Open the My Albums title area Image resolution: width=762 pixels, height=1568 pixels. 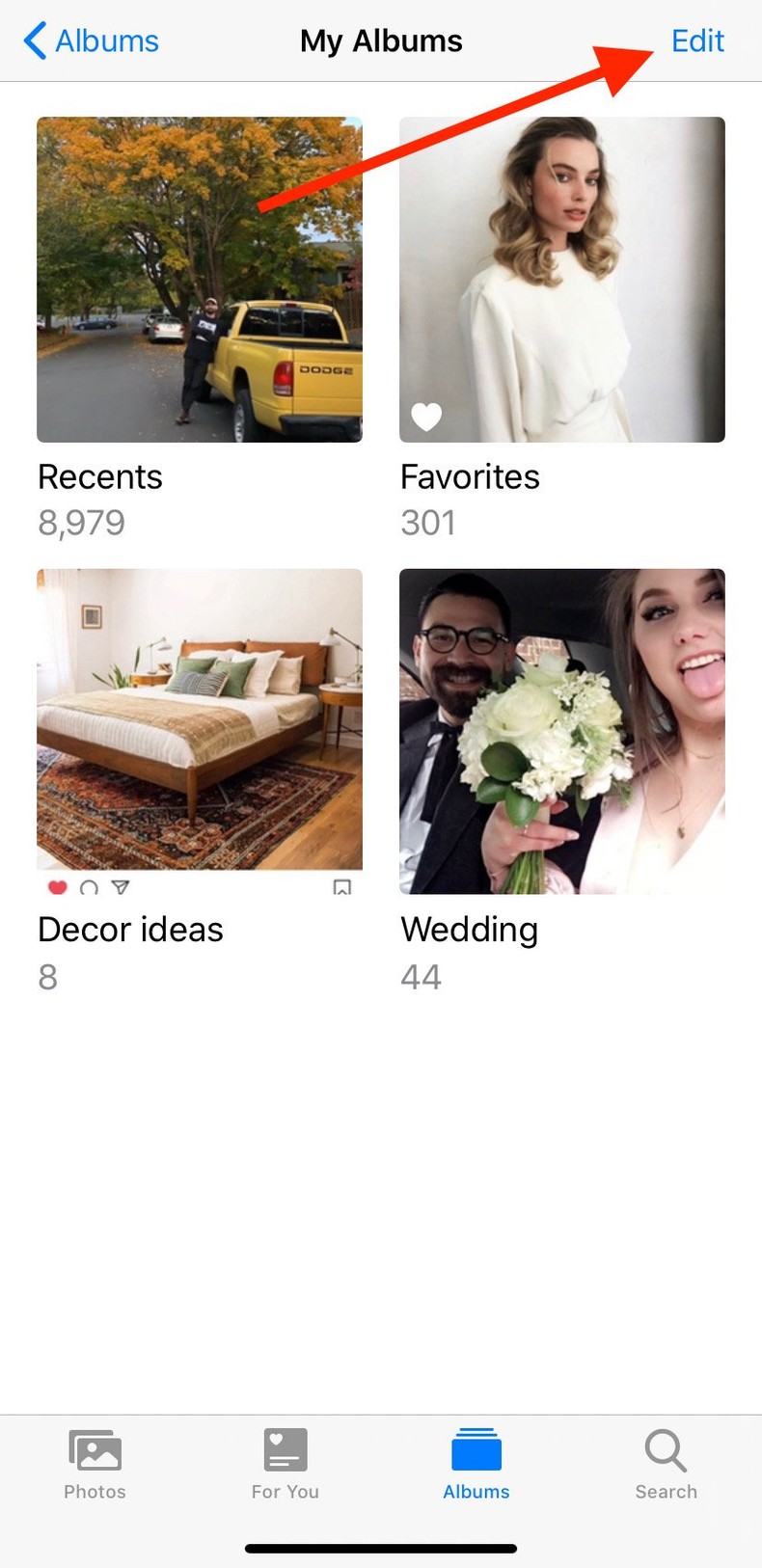pos(381,41)
